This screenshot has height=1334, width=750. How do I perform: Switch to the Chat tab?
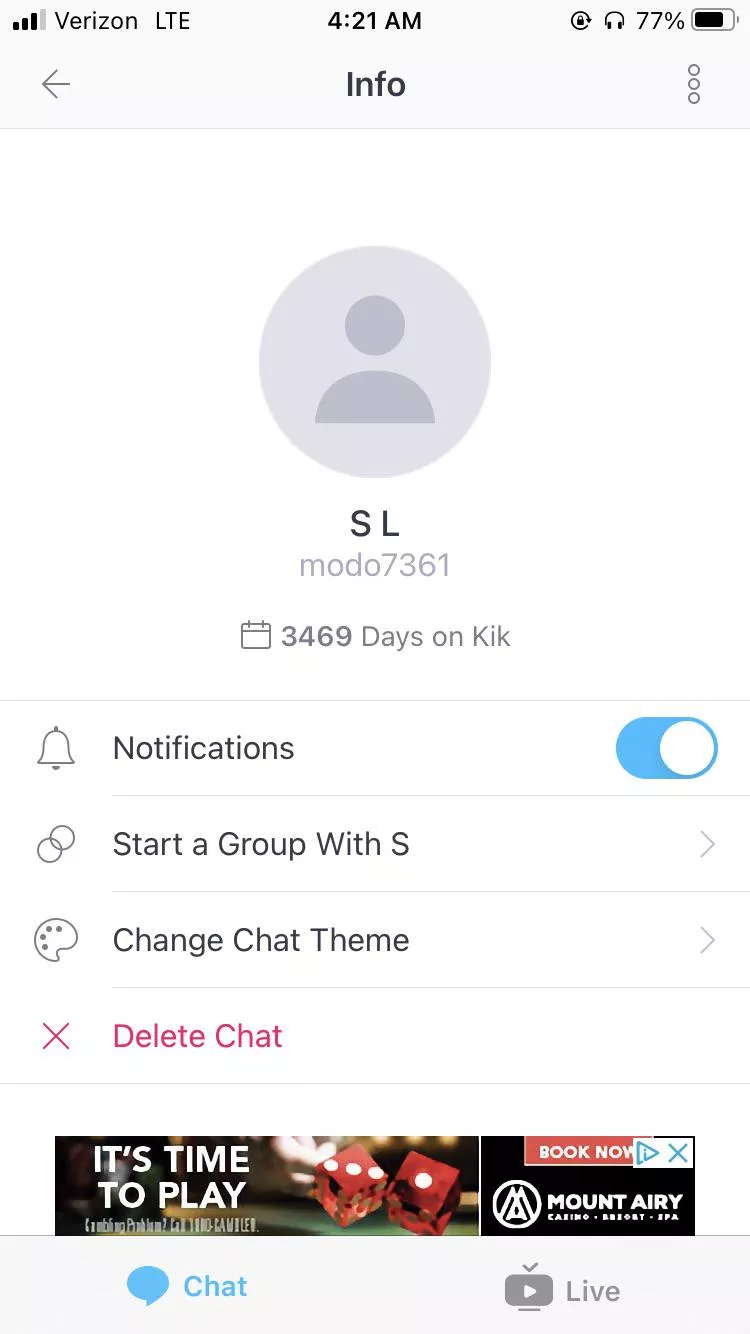pos(188,1287)
